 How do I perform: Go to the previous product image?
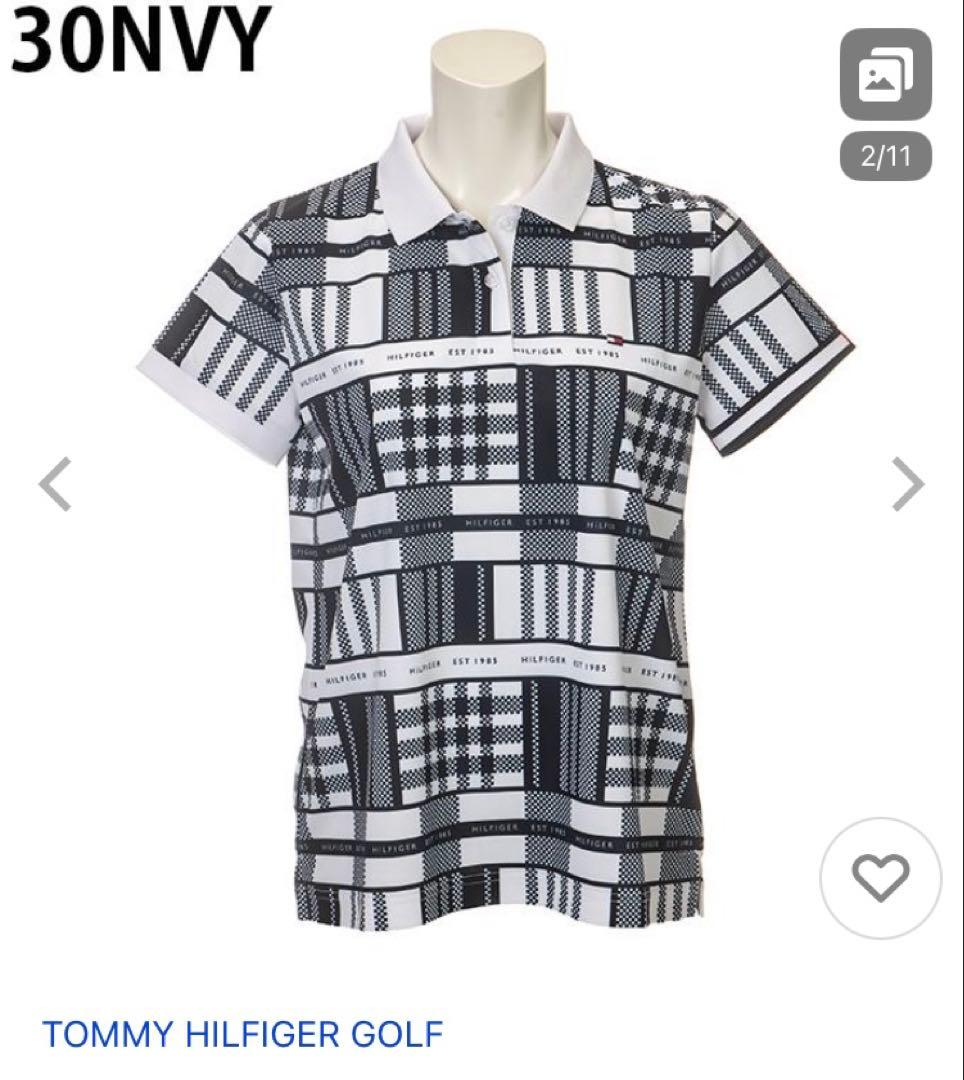click(55, 483)
